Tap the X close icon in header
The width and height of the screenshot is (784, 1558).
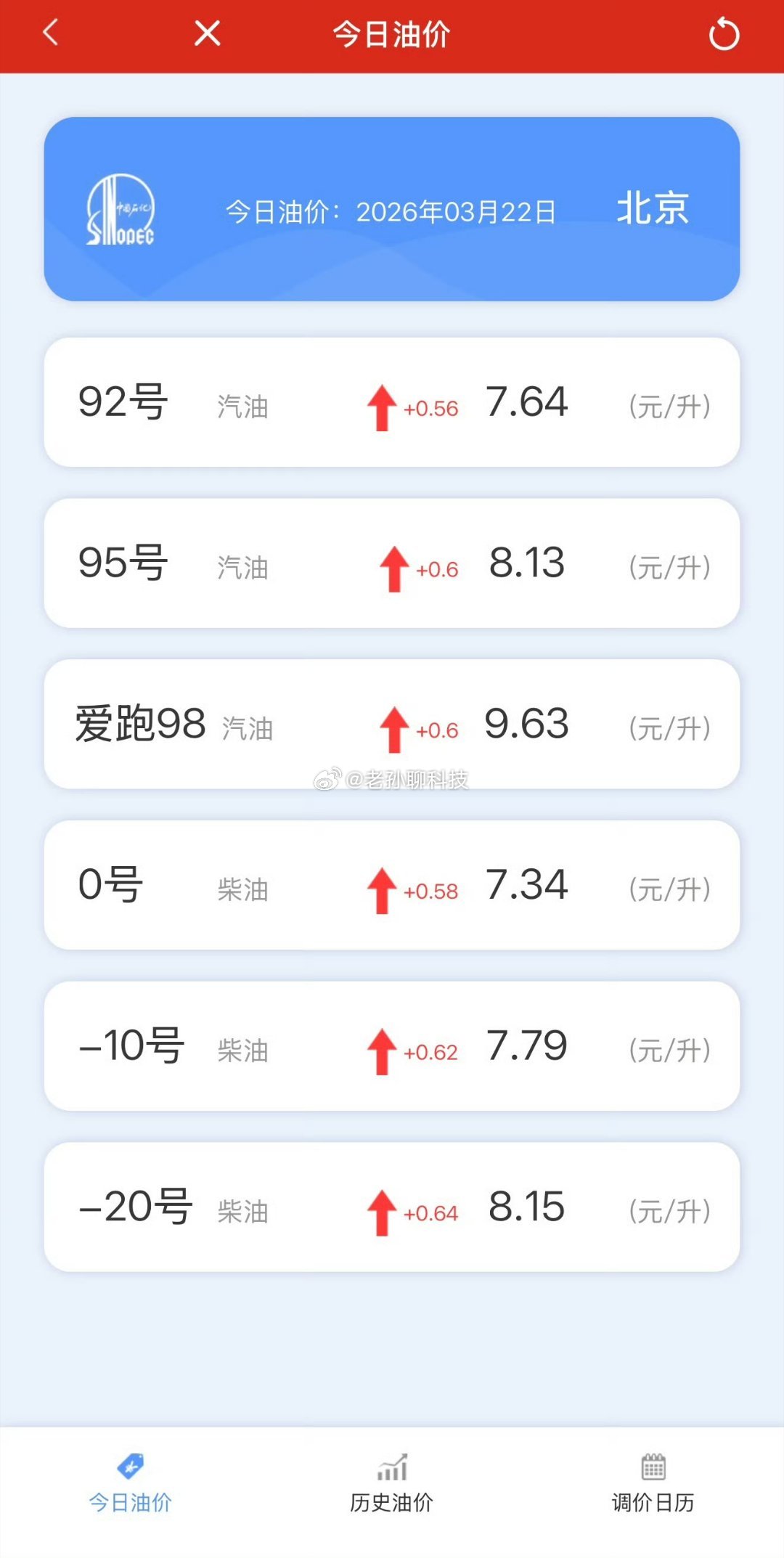207,34
